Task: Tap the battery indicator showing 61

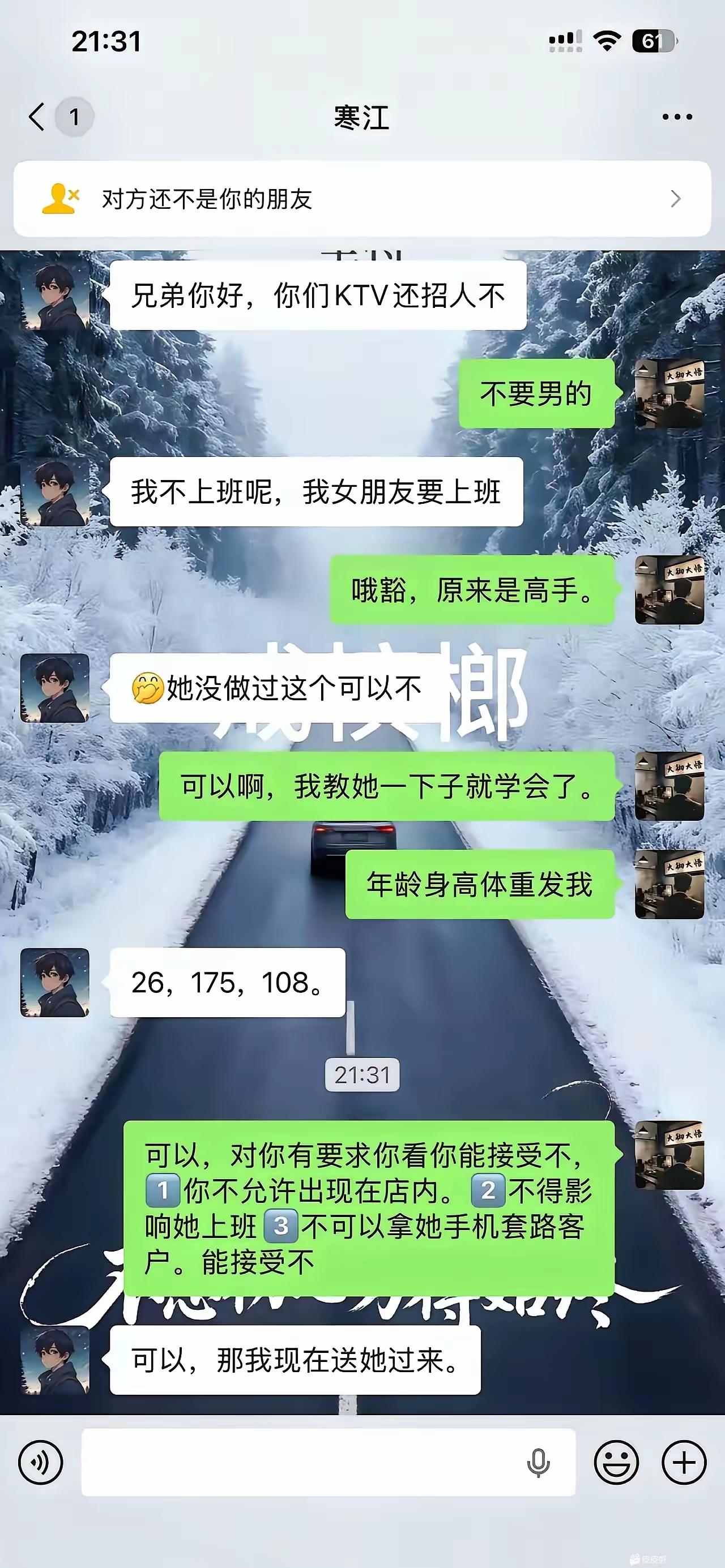Action: tap(653, 38)
